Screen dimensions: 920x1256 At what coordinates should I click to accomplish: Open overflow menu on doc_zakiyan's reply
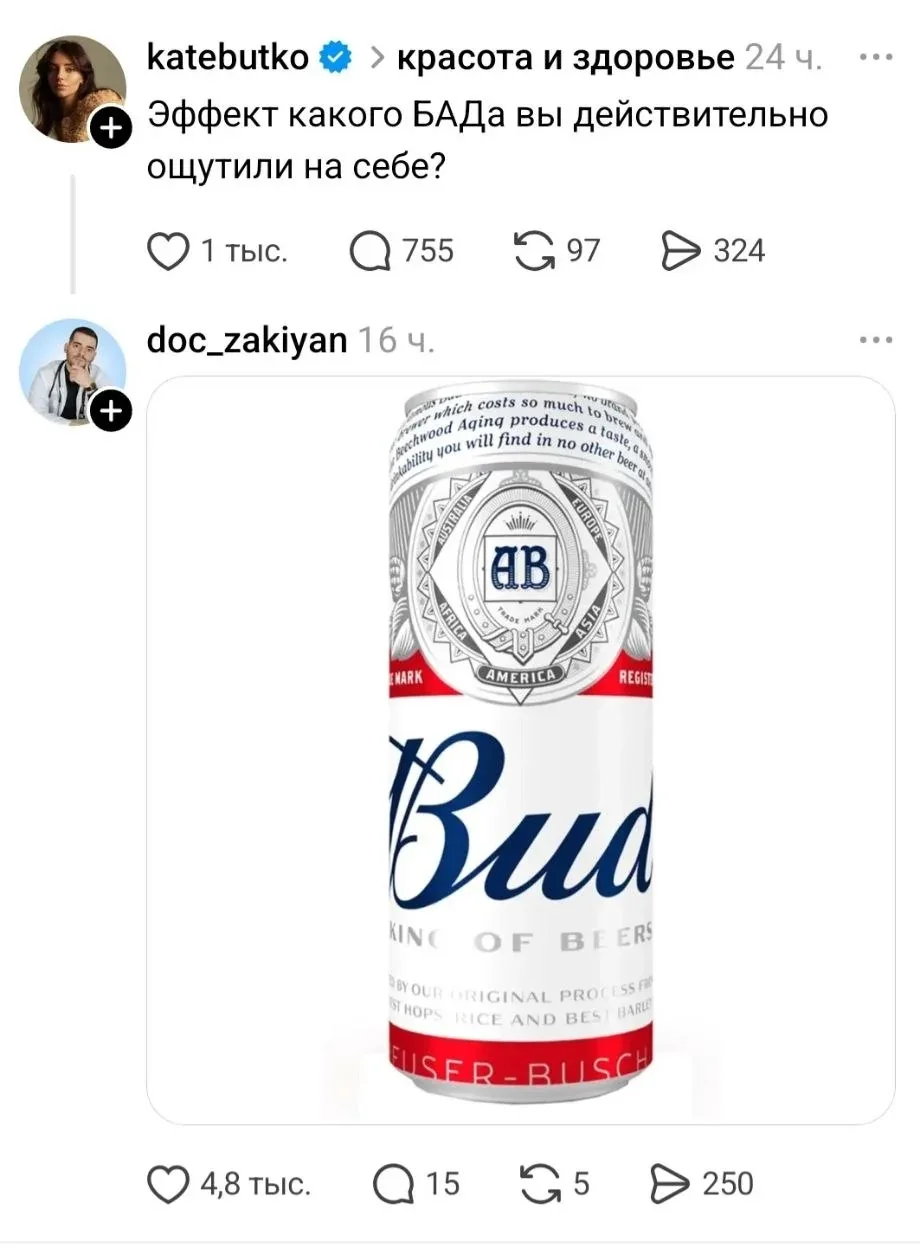876,341
